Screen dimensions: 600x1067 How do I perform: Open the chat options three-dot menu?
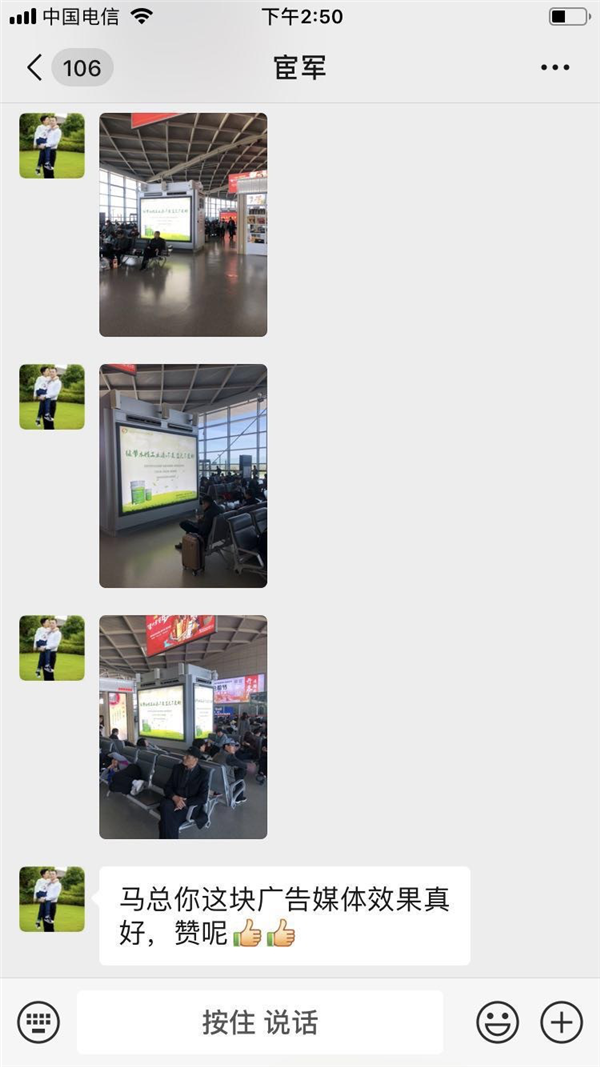(554, 68)
